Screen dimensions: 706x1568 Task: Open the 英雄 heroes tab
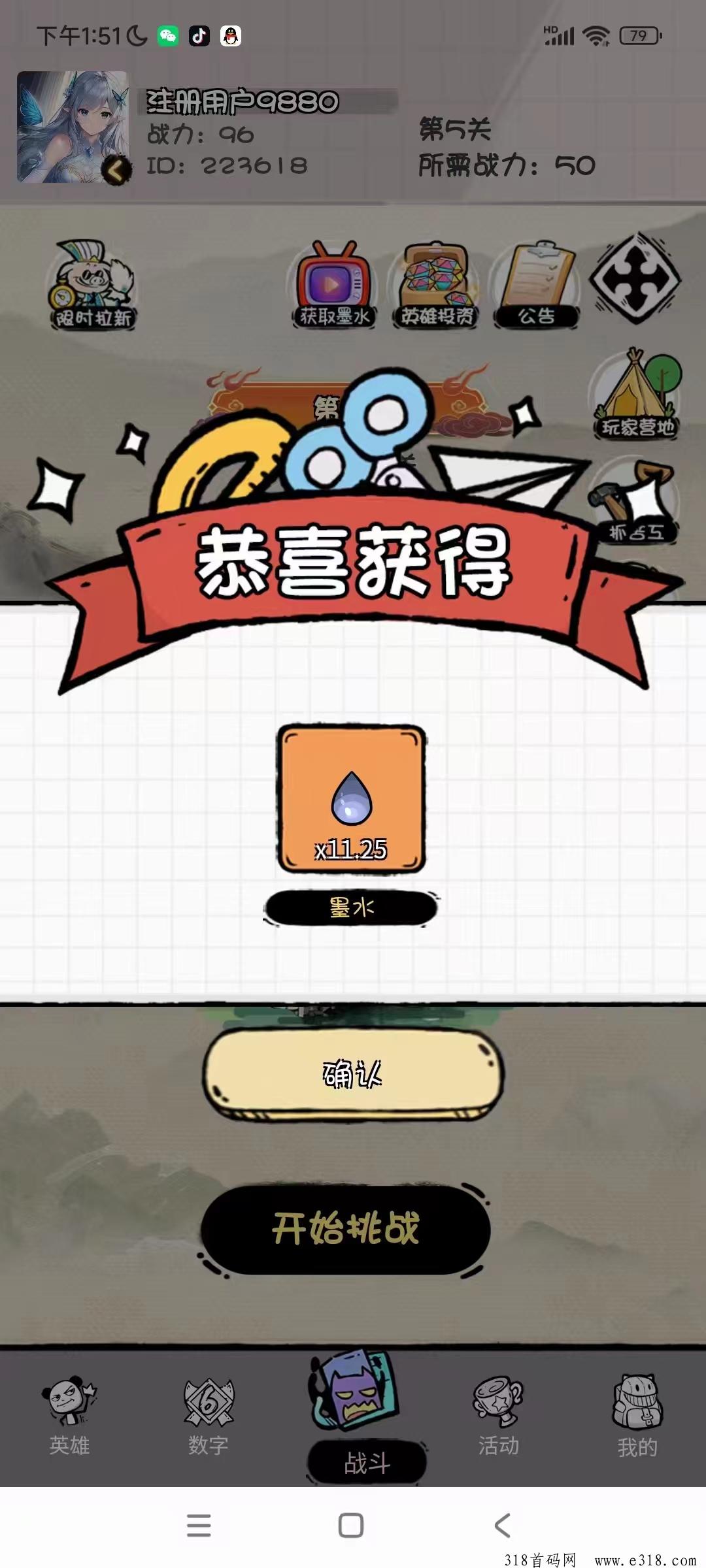point(69,1415)
